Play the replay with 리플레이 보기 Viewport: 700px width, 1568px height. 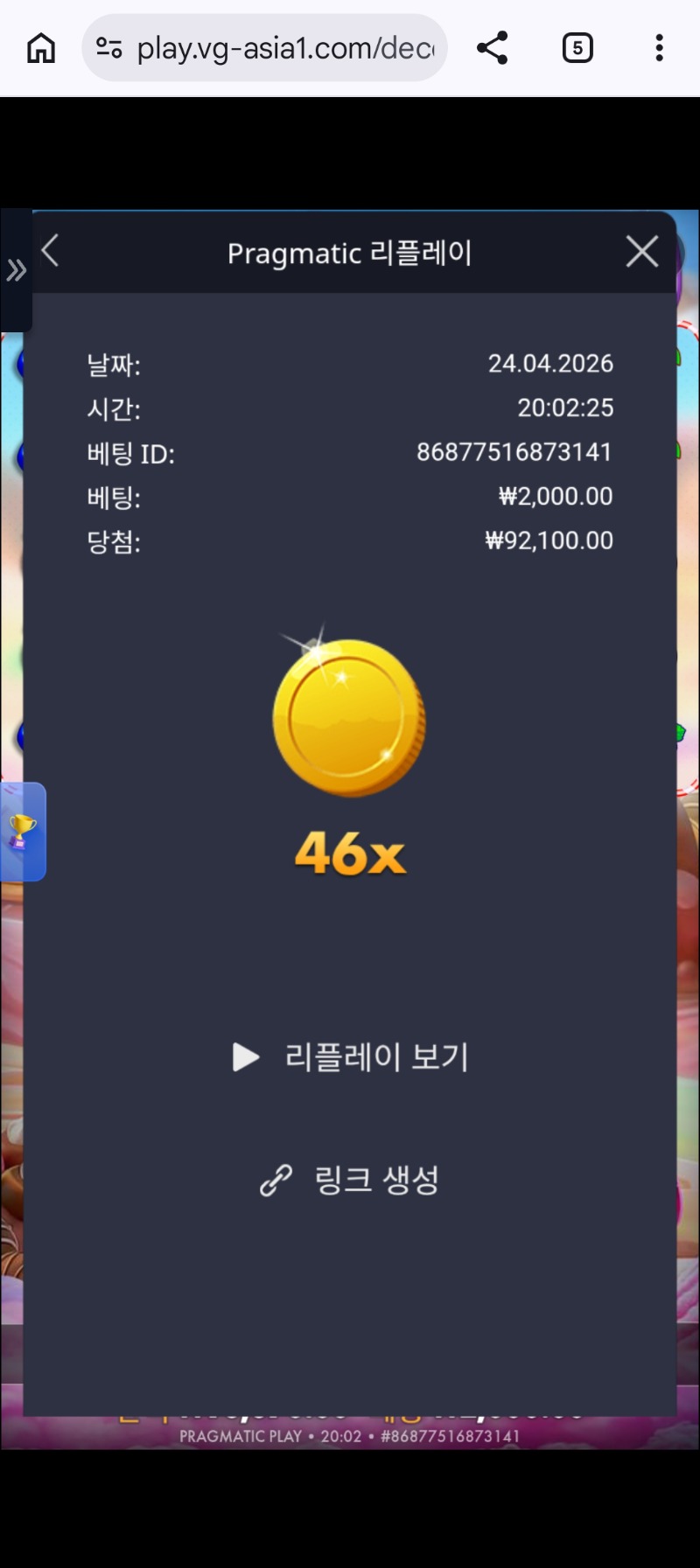point(350,1057)
